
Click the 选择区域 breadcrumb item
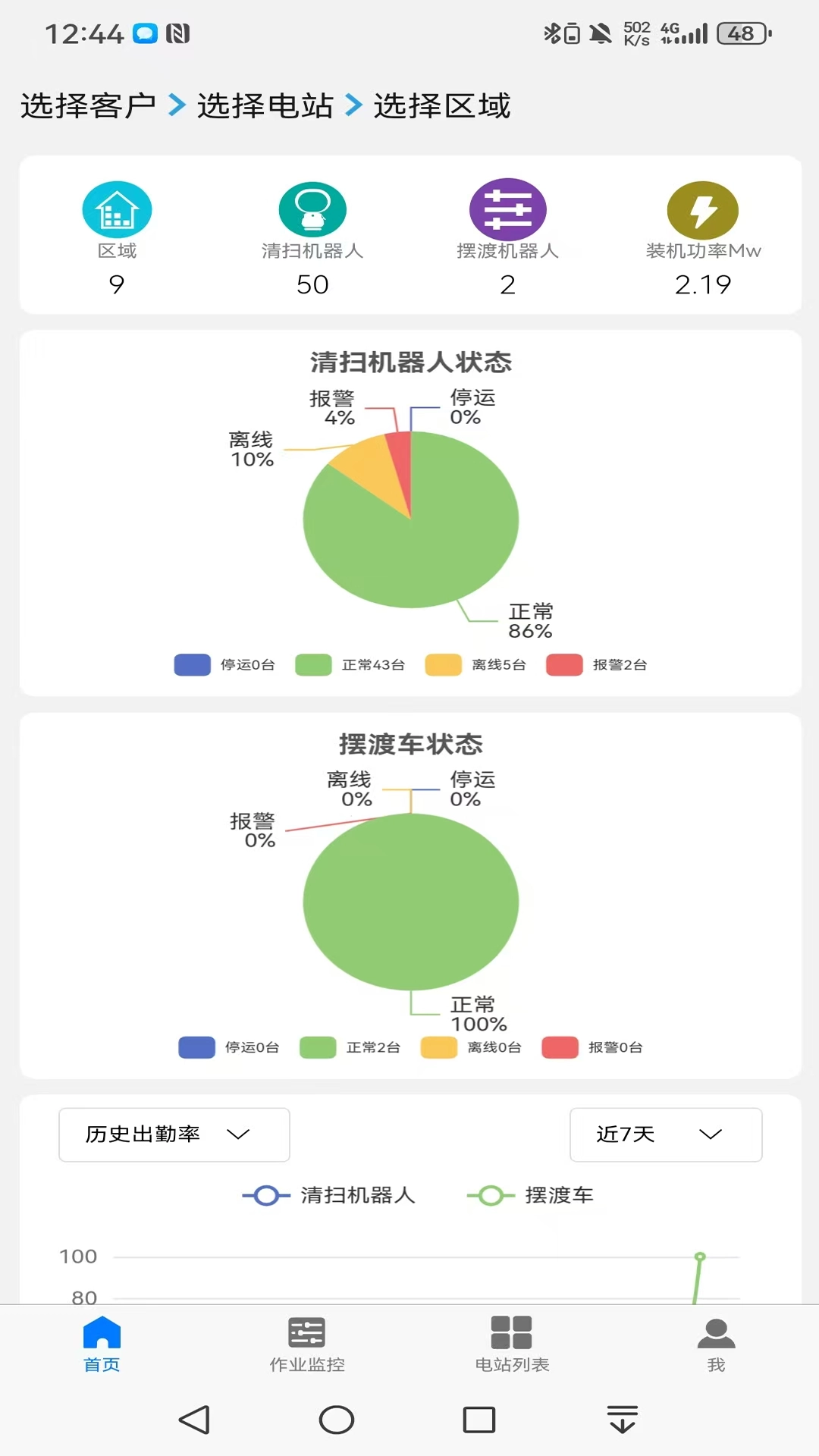[441, 107]
